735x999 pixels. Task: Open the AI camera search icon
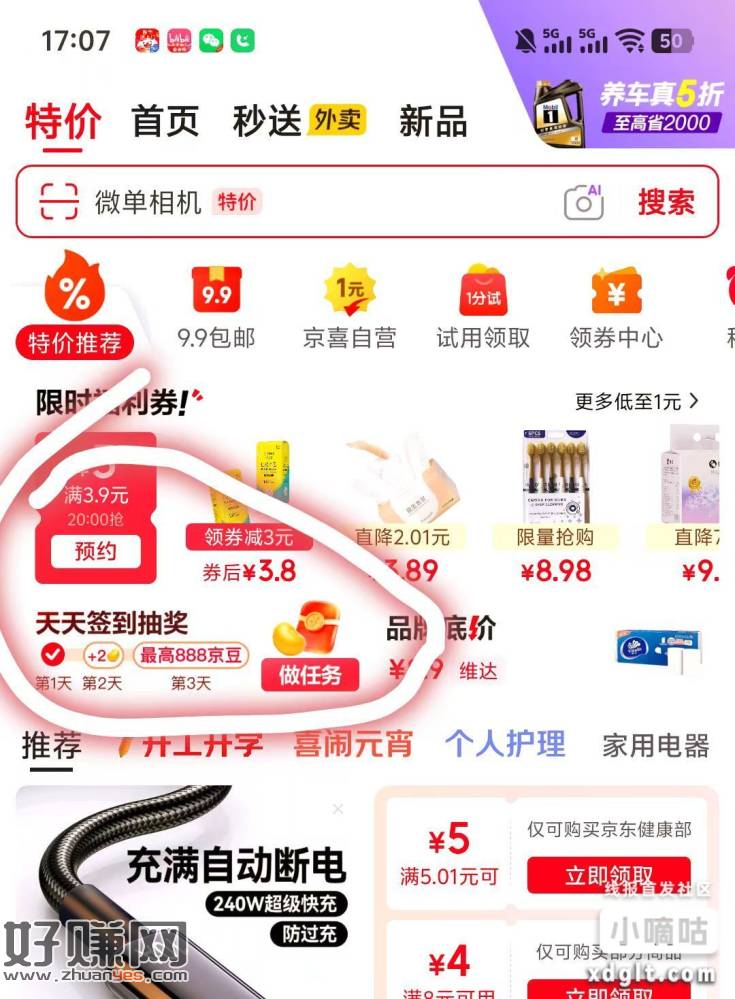click(584, 202)
